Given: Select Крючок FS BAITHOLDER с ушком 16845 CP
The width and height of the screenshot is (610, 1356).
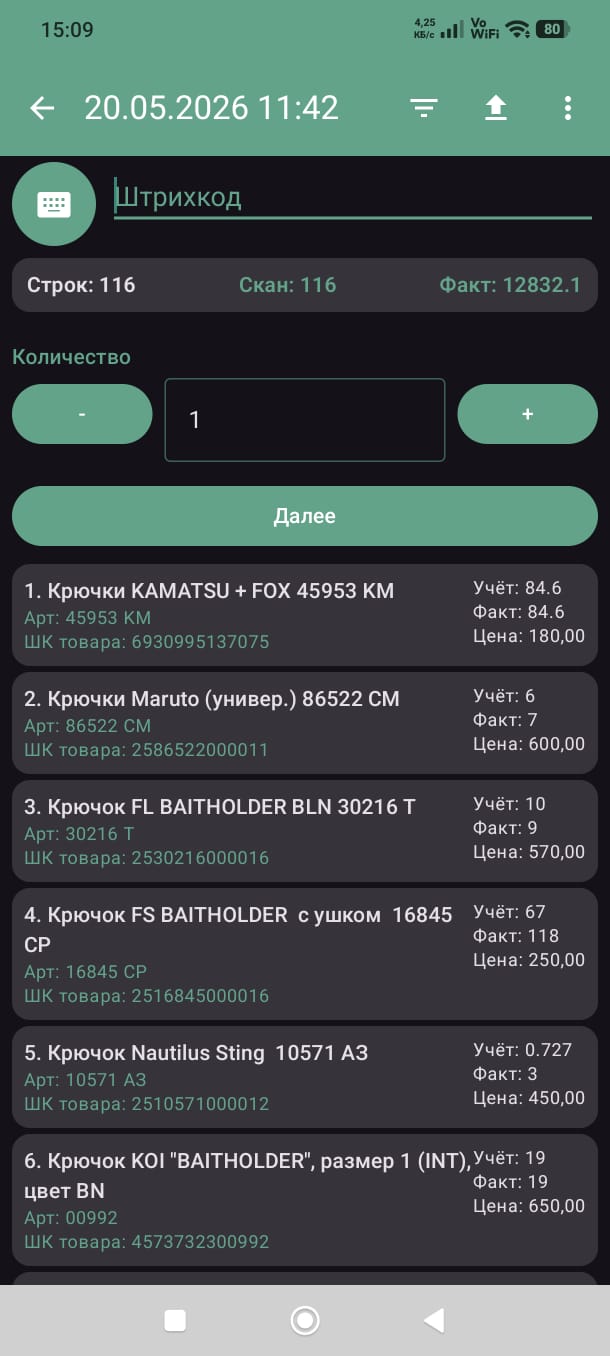Looking at the screenshot, I should click(x=305, y=954).
